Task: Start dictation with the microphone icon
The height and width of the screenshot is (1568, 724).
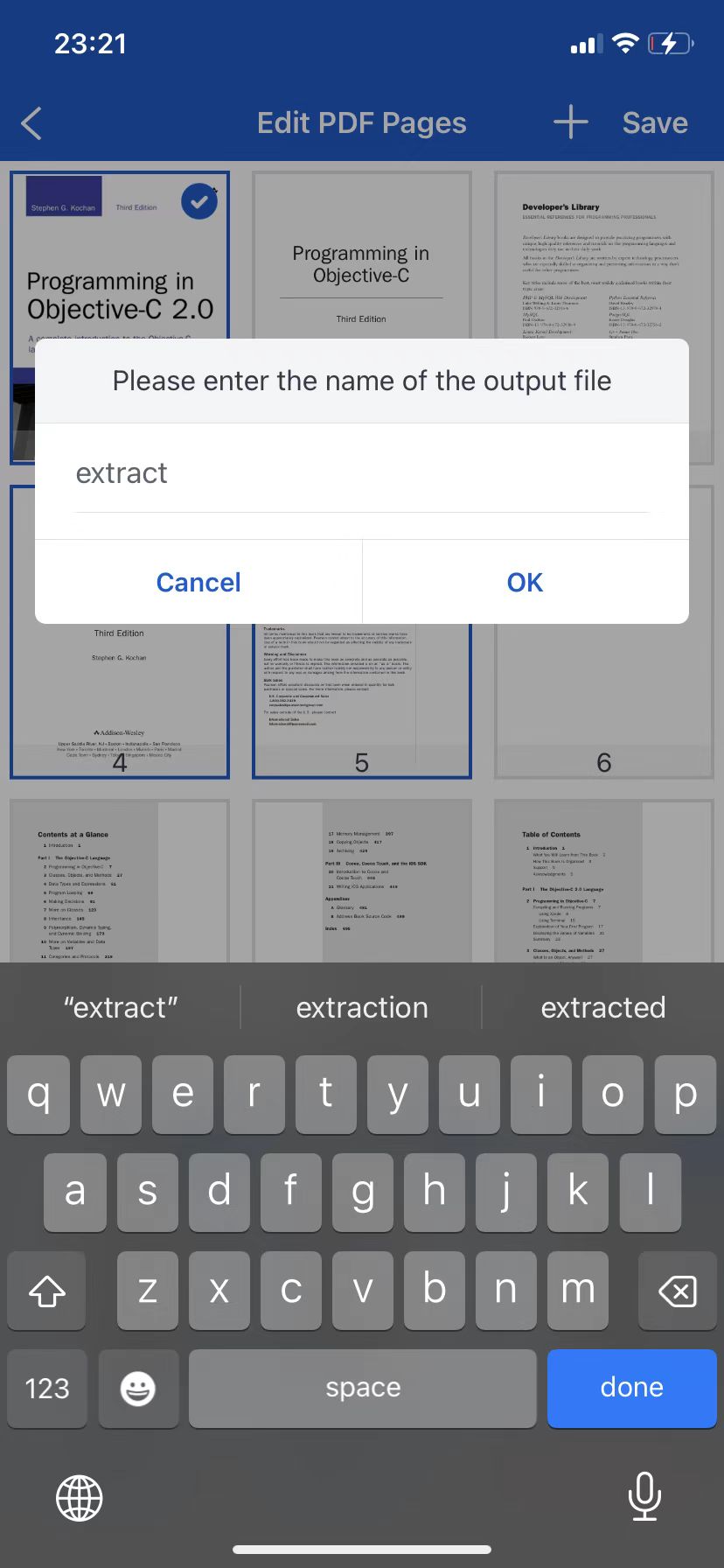Action: pos(644,1496)
